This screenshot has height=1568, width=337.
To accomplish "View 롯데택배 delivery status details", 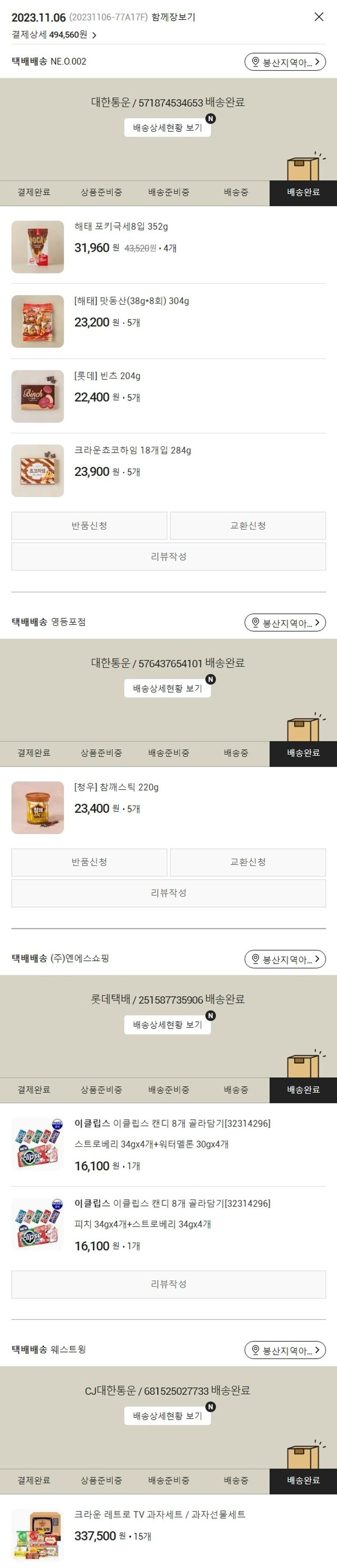I will [167, 1025].
